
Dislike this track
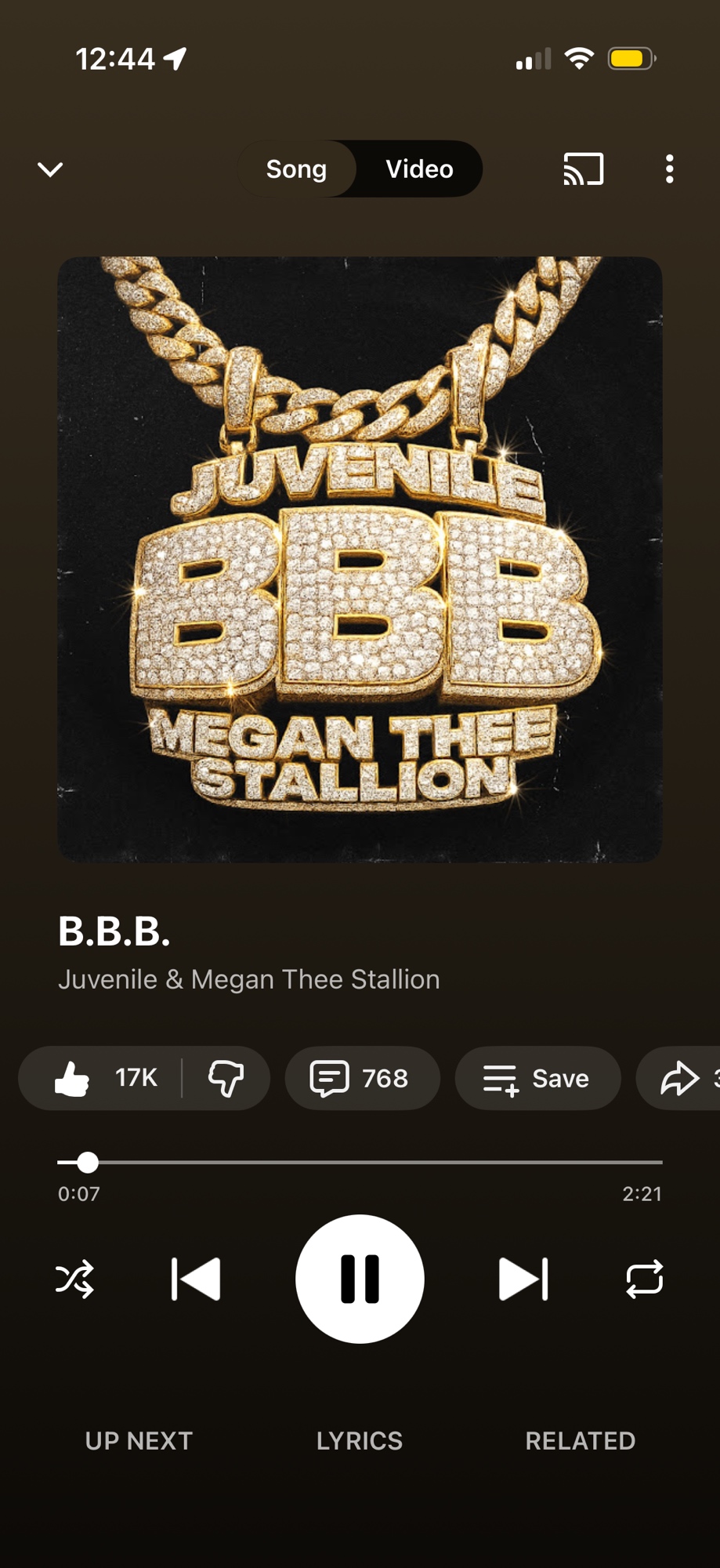[226, 1078]
